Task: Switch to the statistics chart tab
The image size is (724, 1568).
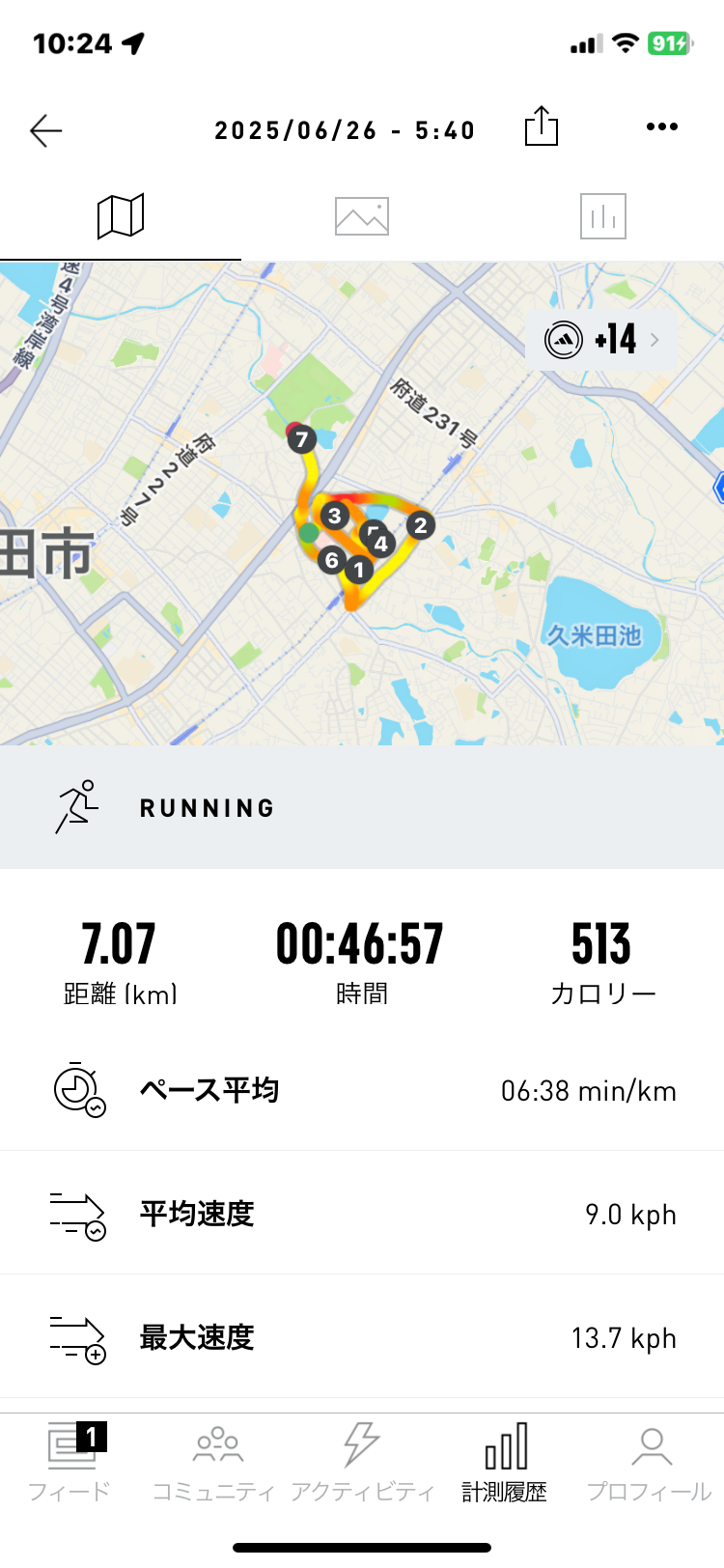Action: pos(603,216)
